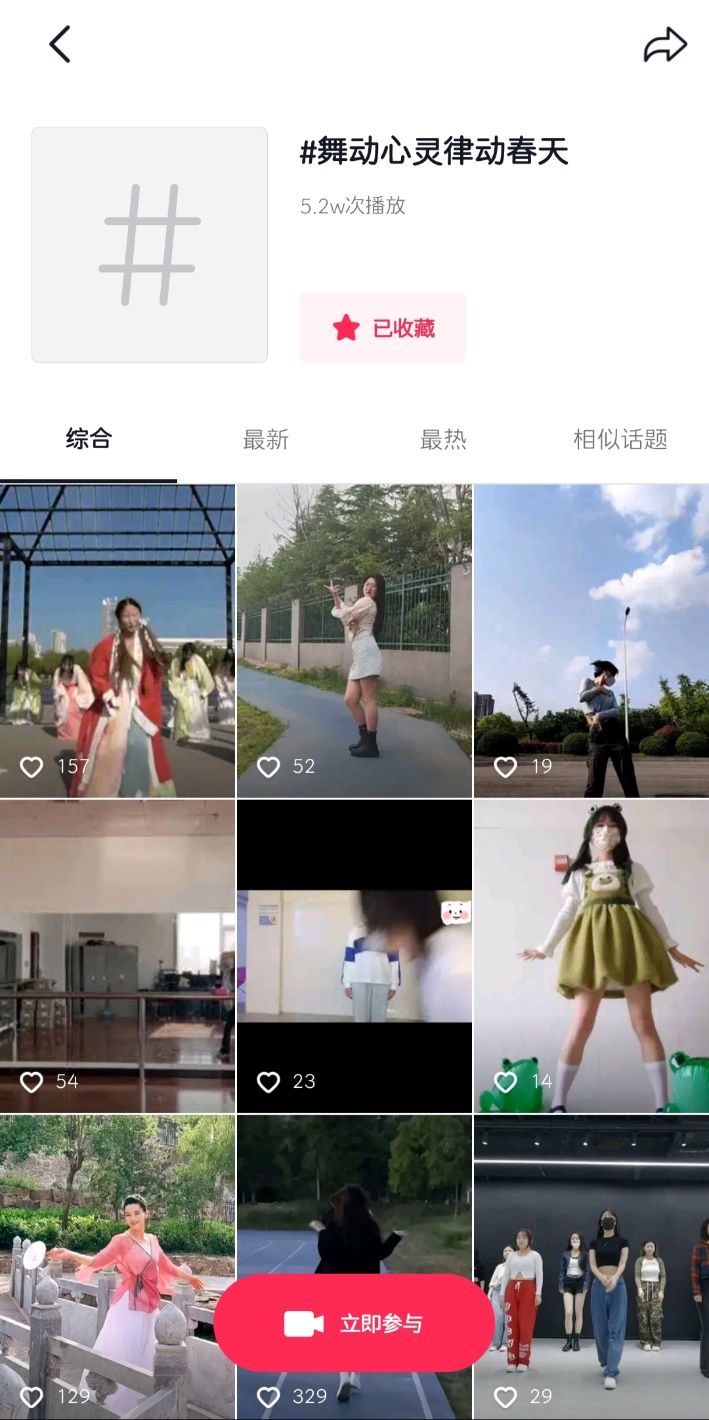This screenshot has width=709, height=1420.
Task: Open the video with 52 likes
Action: click(354, 640)
